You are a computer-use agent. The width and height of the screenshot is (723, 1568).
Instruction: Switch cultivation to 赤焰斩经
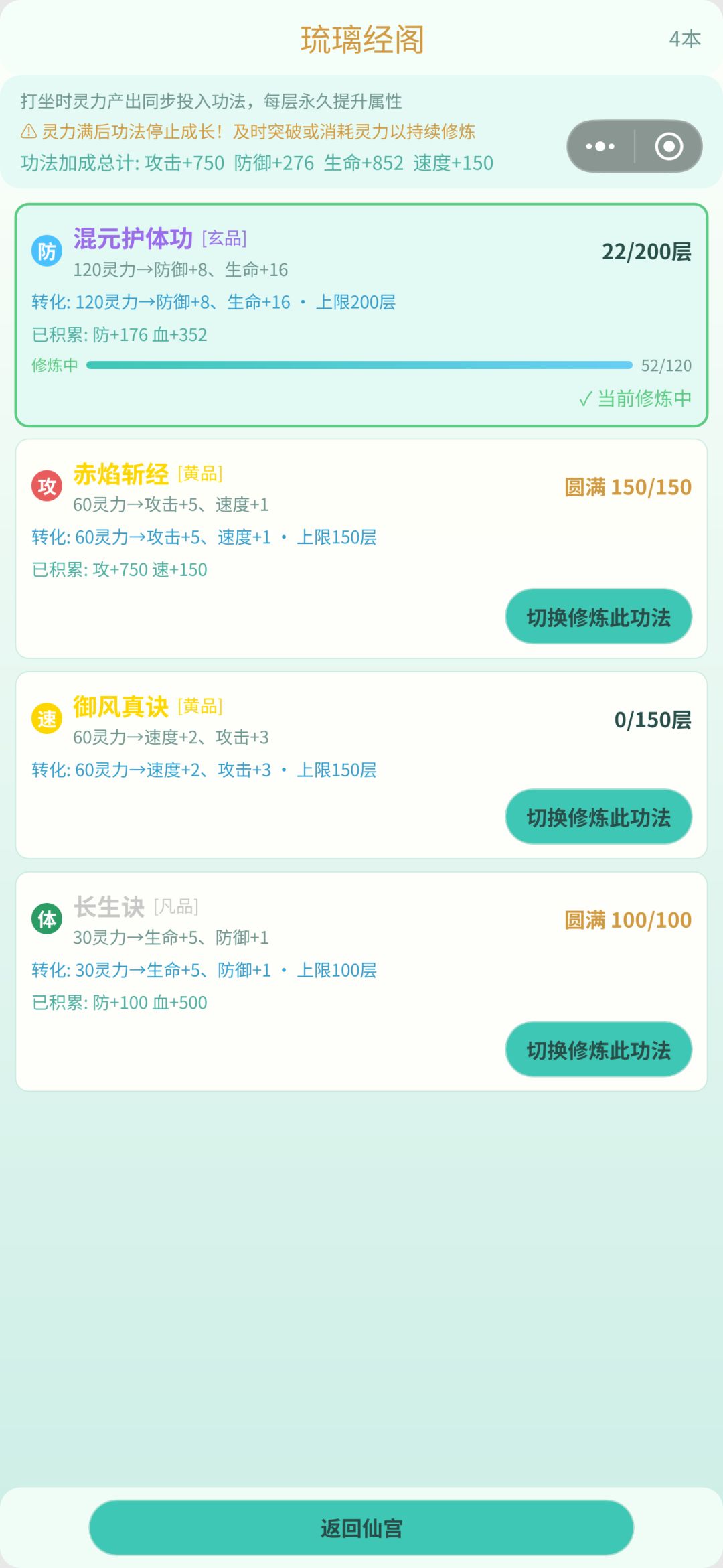click(x=598, y=617)
